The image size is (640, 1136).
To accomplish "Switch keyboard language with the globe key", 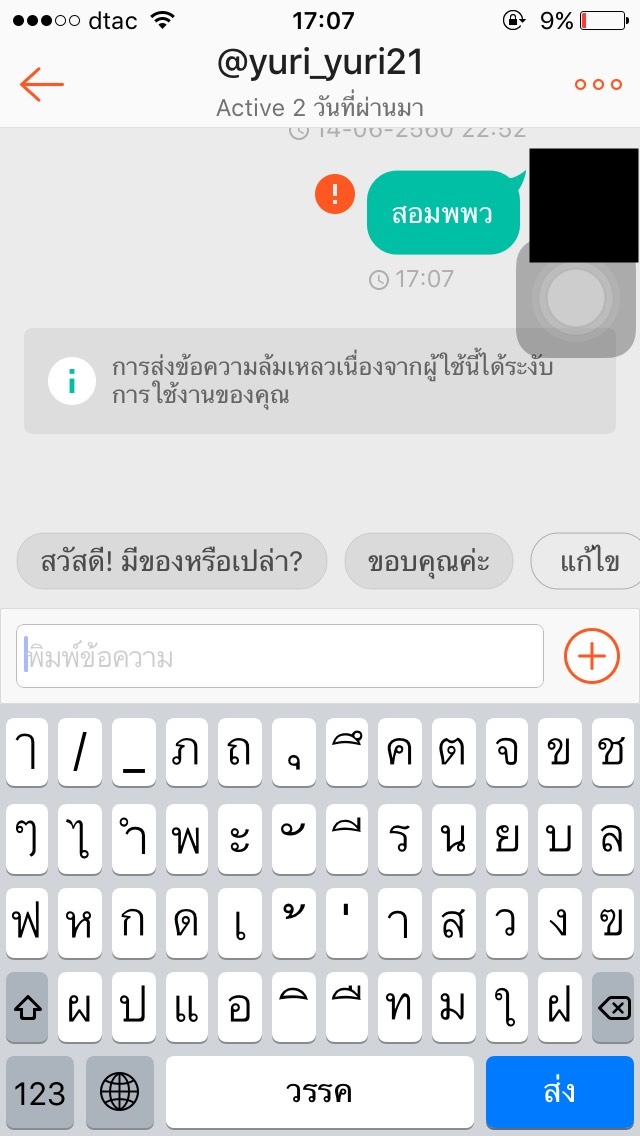I will click(120, 1092).
